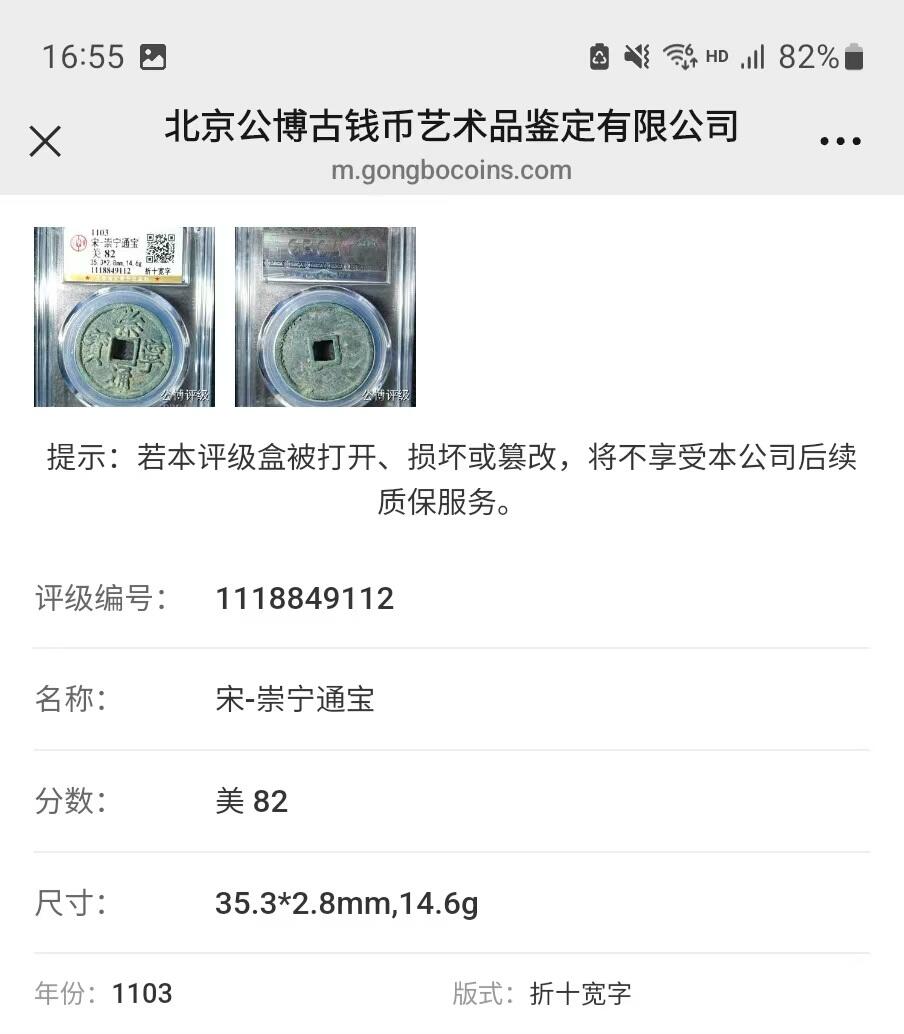Tap the cellular signal strength icon
The height and width of the screenshot is (1034, 904).
754,57
